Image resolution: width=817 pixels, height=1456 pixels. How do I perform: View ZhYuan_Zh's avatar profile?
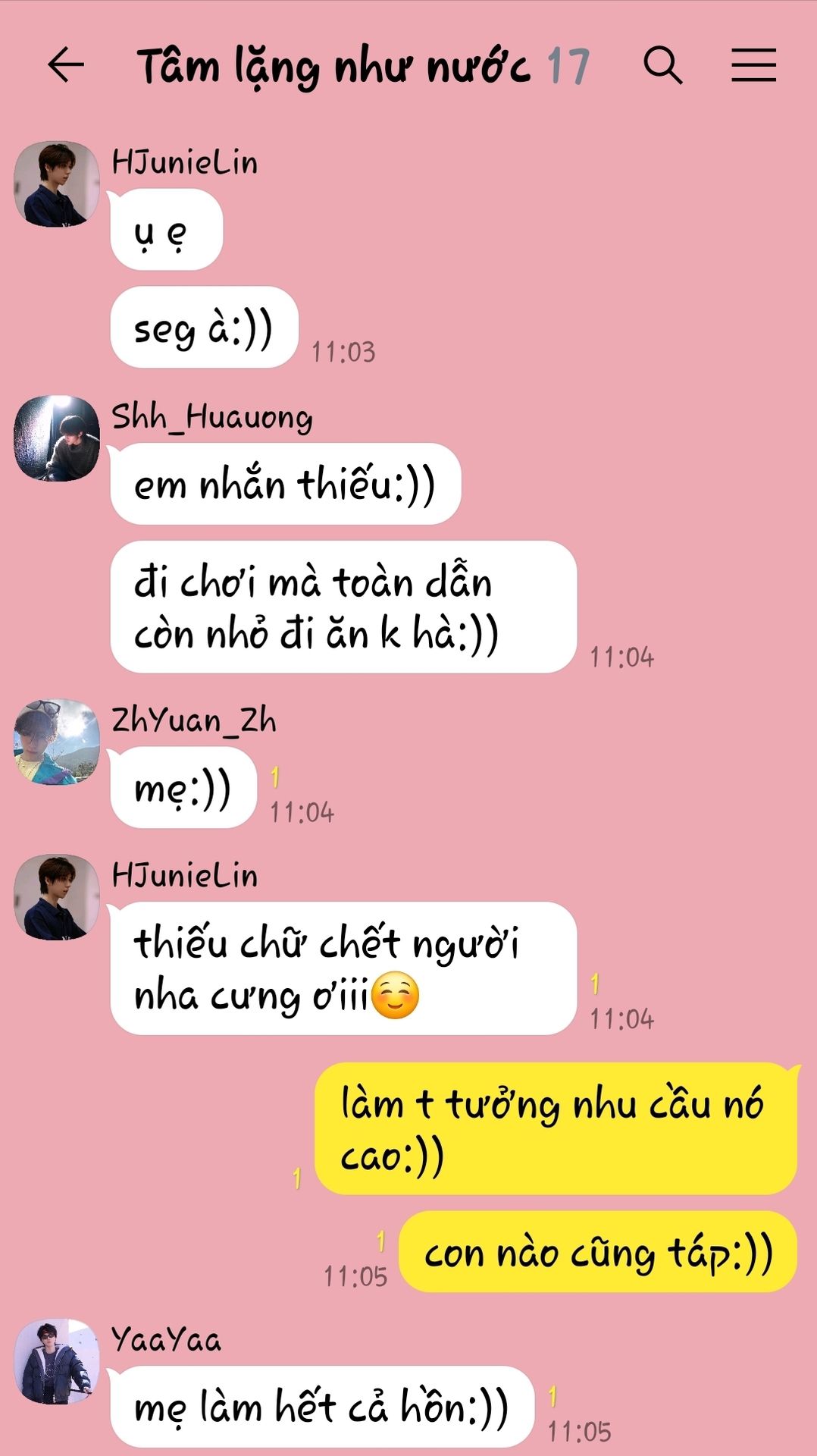coord(57,742)
